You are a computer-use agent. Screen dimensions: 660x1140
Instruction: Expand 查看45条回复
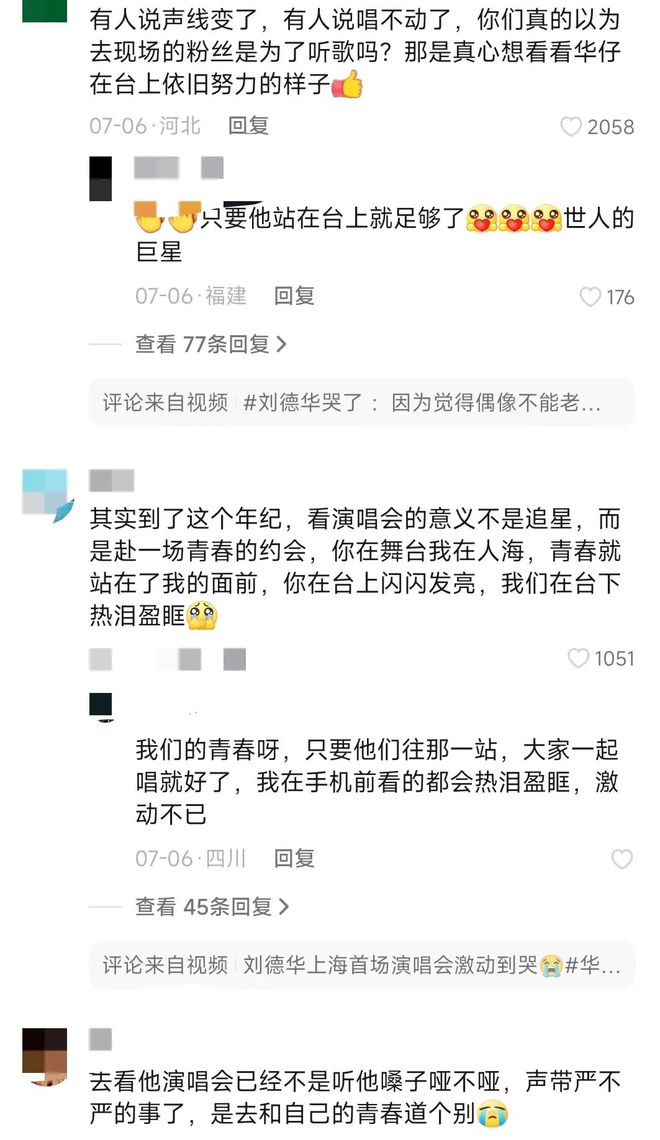(212, 907)
